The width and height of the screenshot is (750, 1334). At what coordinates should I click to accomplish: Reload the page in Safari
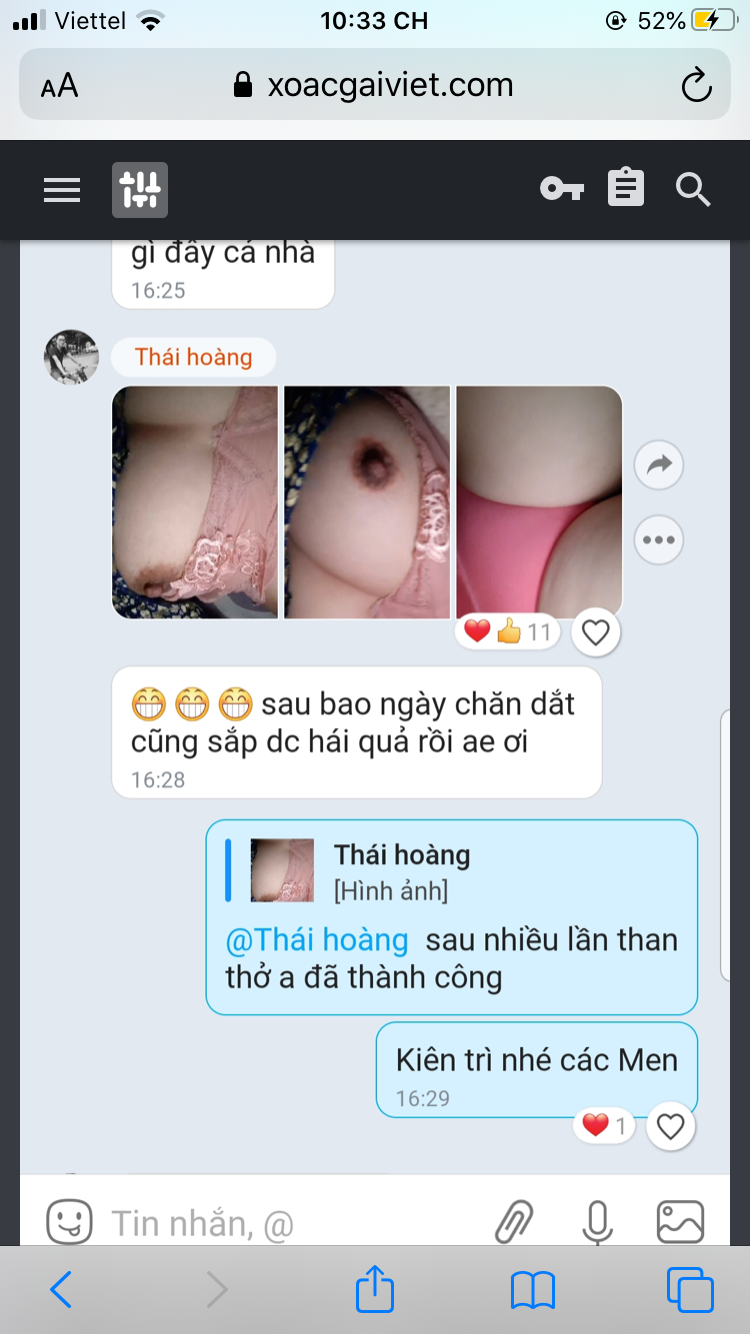695,85
